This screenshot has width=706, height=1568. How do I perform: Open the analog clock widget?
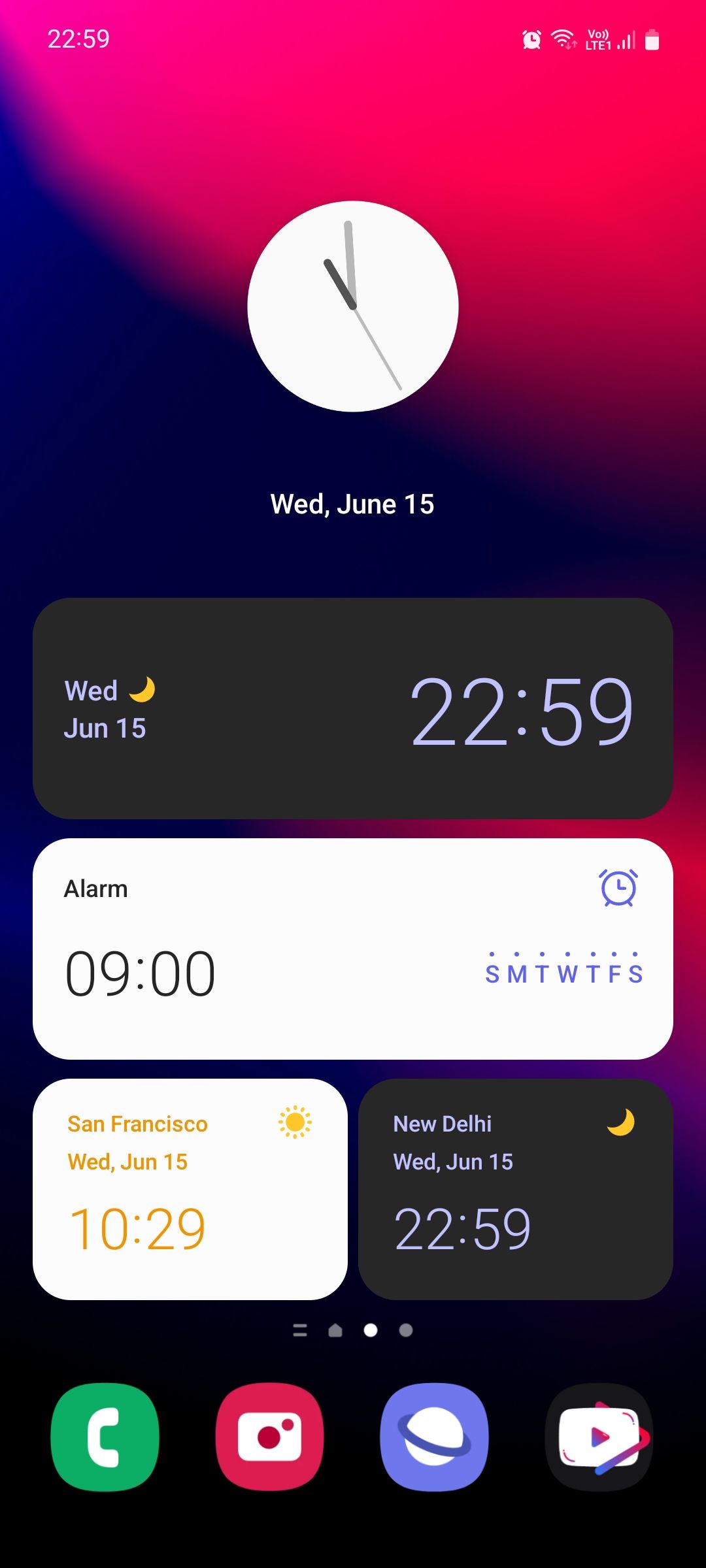[x=353, y=306]
